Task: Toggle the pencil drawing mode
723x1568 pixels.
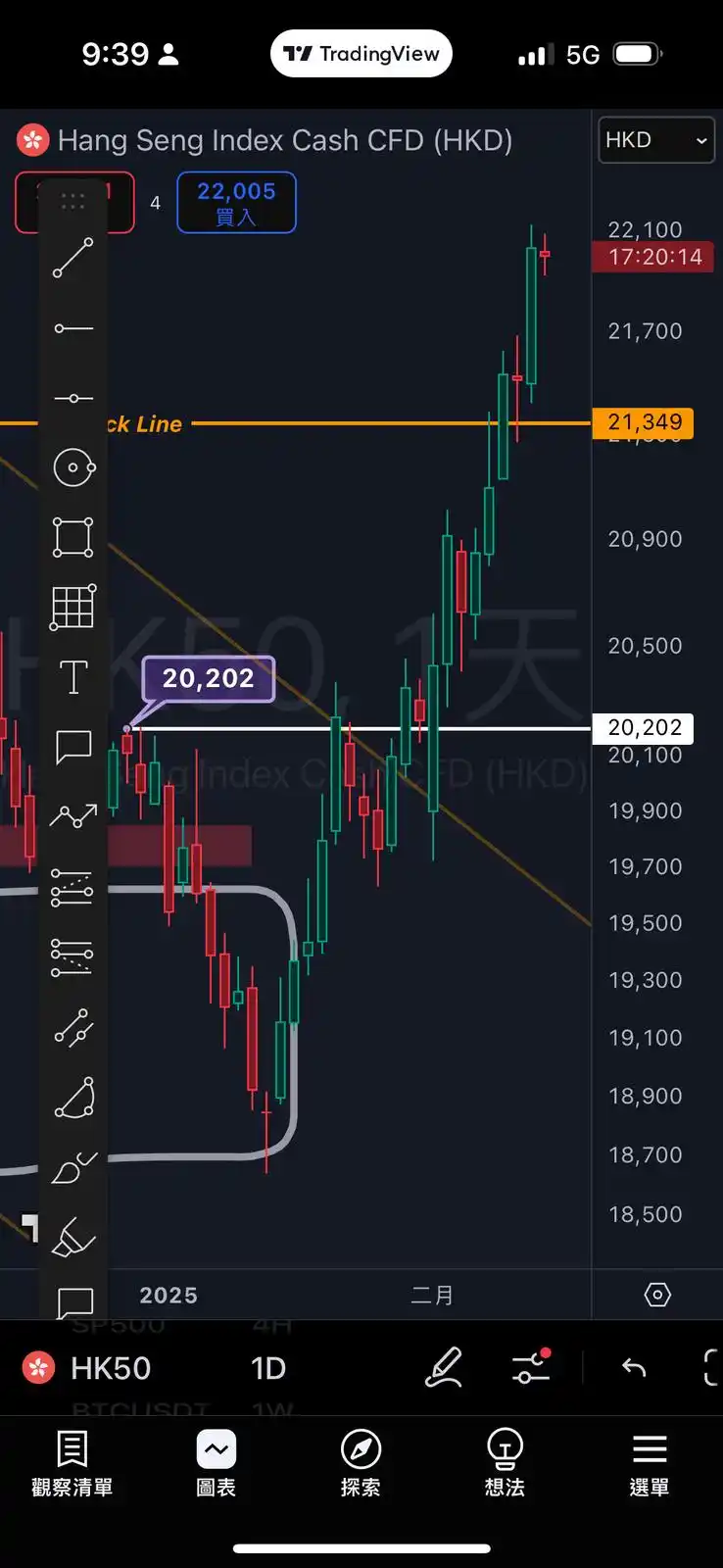Action: click(443, 1367)
